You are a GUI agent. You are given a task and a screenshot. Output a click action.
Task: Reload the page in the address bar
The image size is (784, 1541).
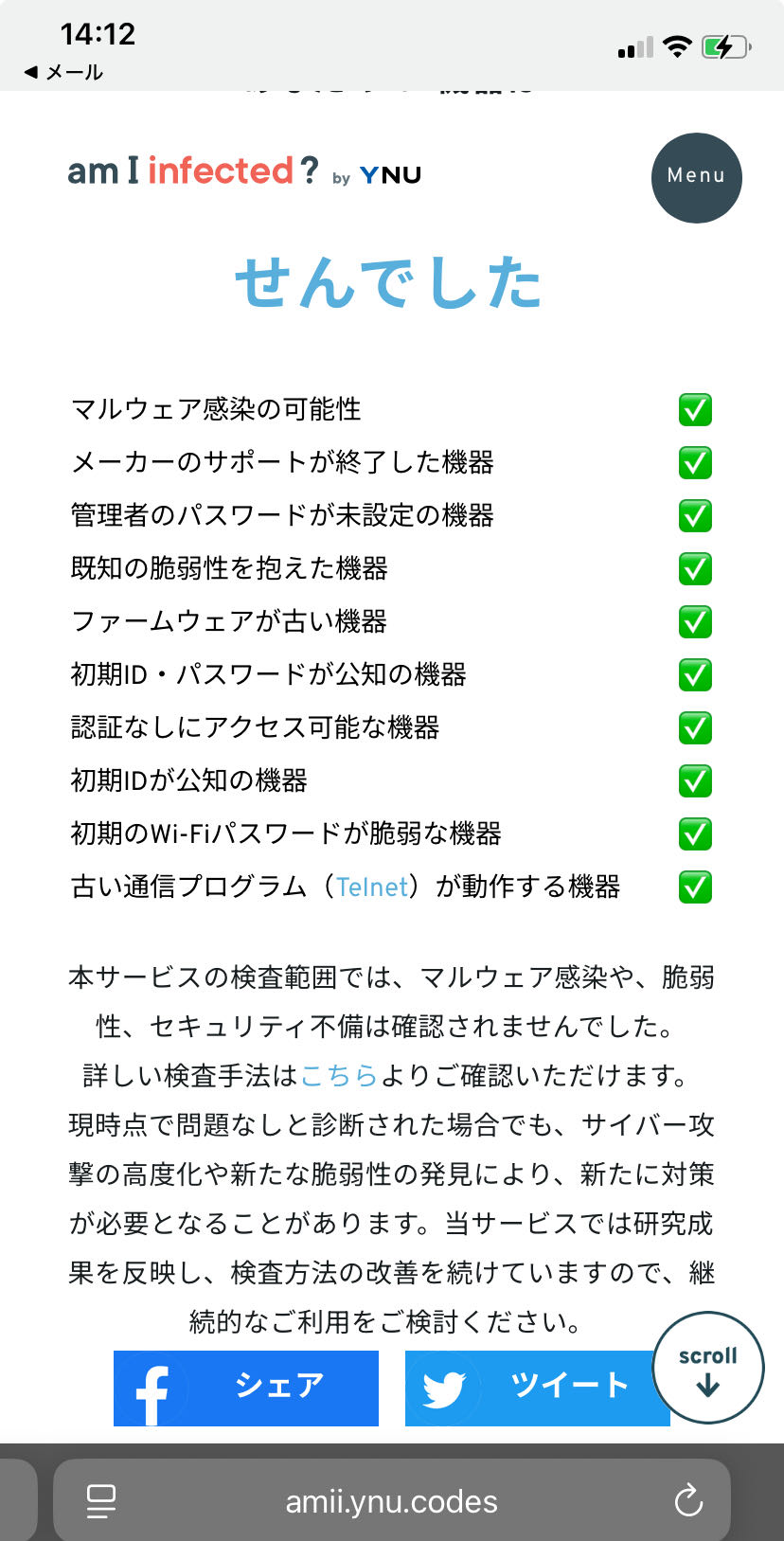pyautogui.click(x=688, y=1501)
